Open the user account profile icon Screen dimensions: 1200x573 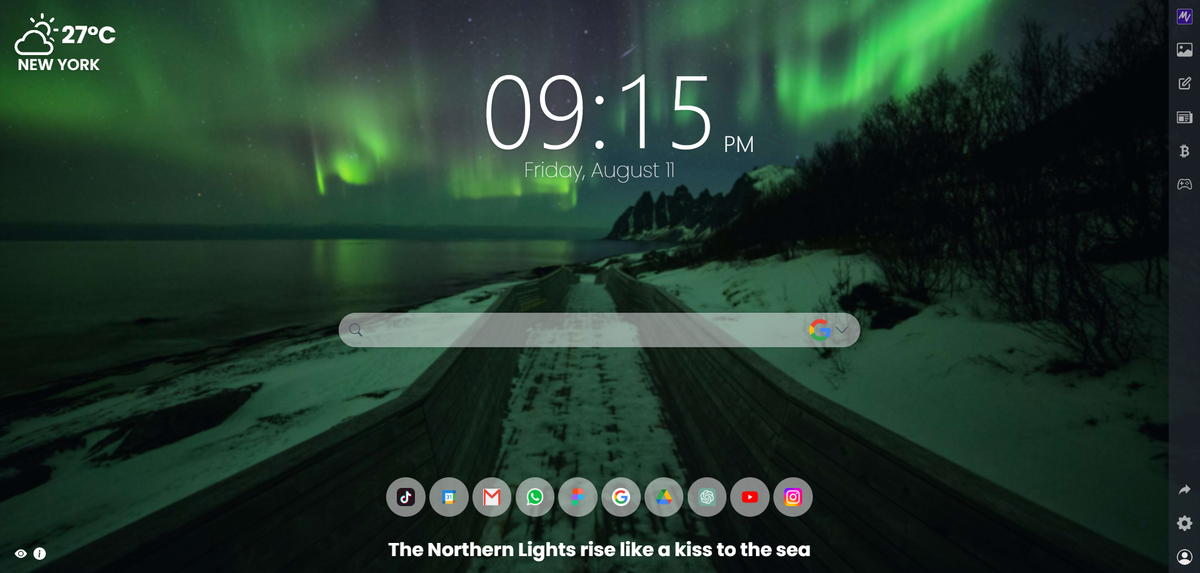(1184, 556)
